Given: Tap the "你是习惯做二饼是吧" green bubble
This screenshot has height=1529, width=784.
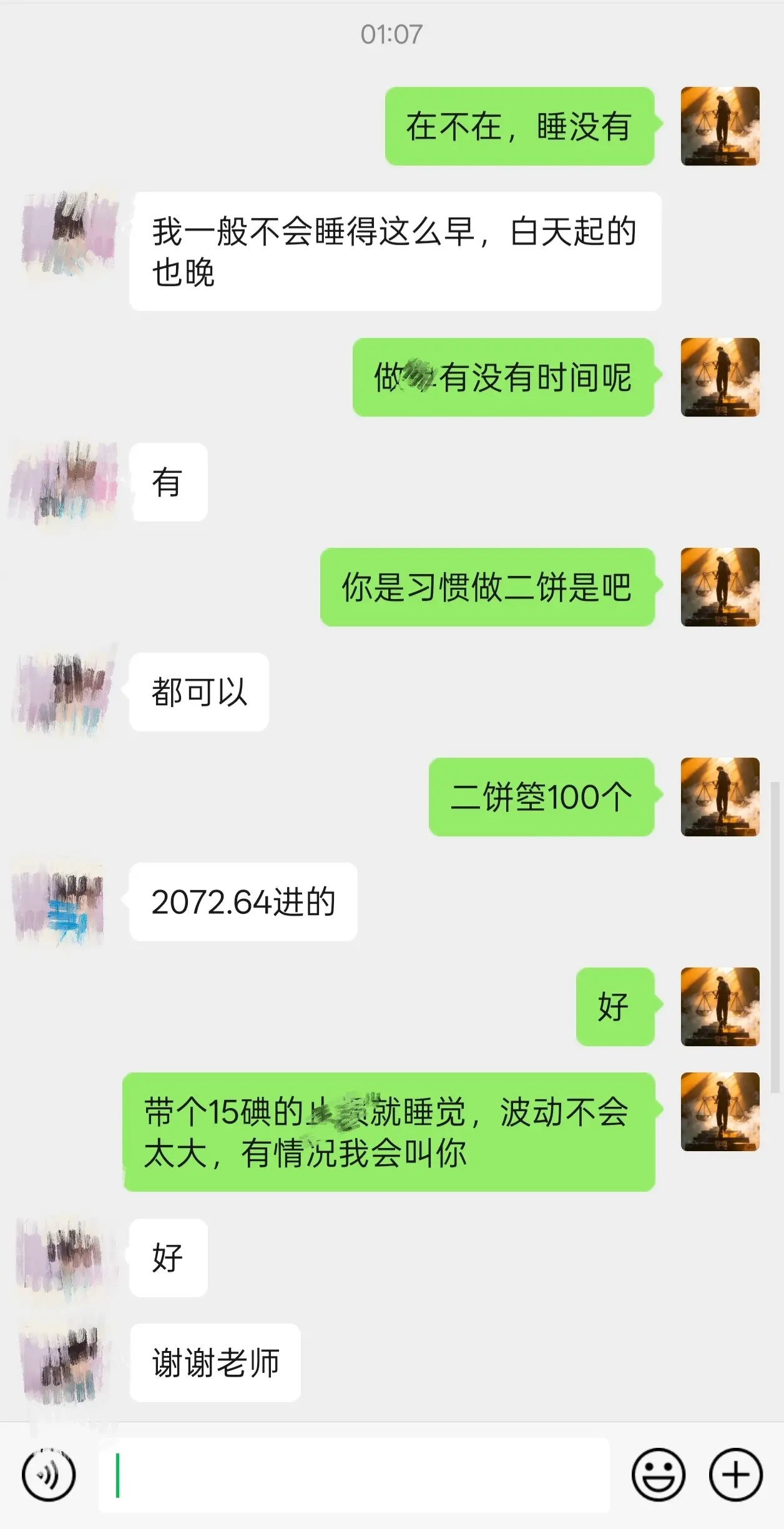Looking at the screenshot, I should [x=487, y=587].
